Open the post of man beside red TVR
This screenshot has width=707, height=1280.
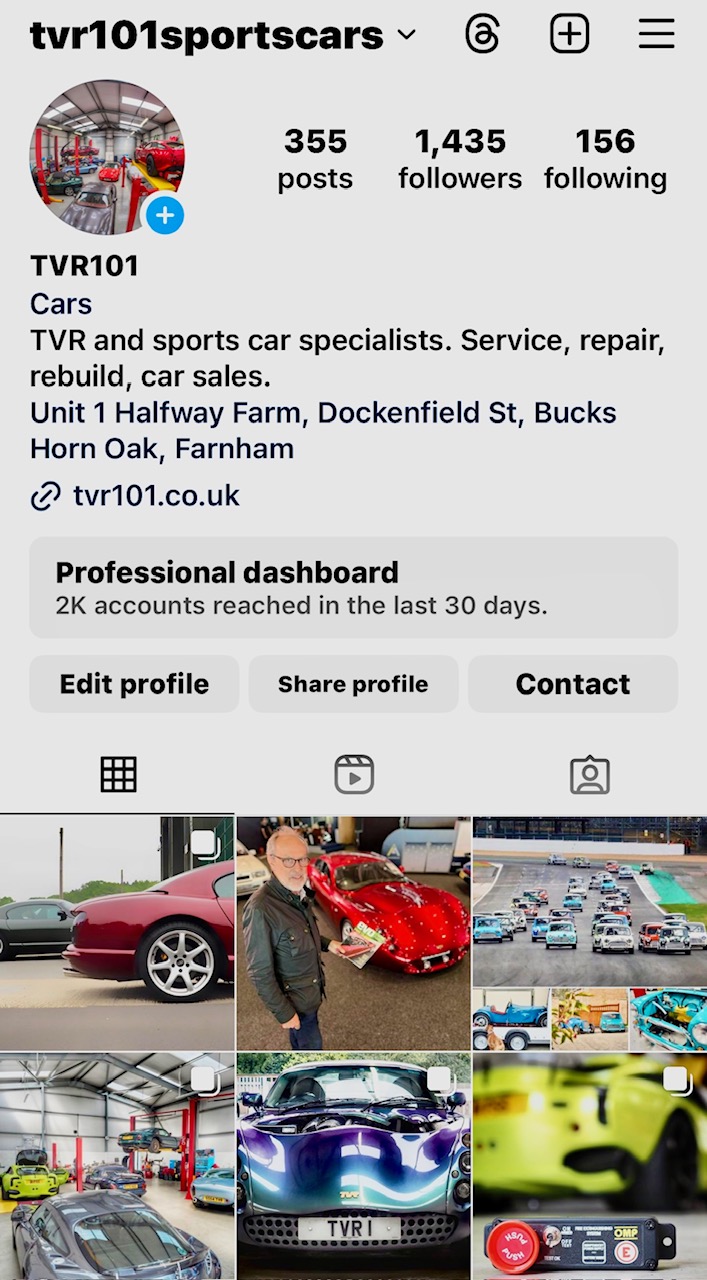pyautogui.click(x=354, y=933)
